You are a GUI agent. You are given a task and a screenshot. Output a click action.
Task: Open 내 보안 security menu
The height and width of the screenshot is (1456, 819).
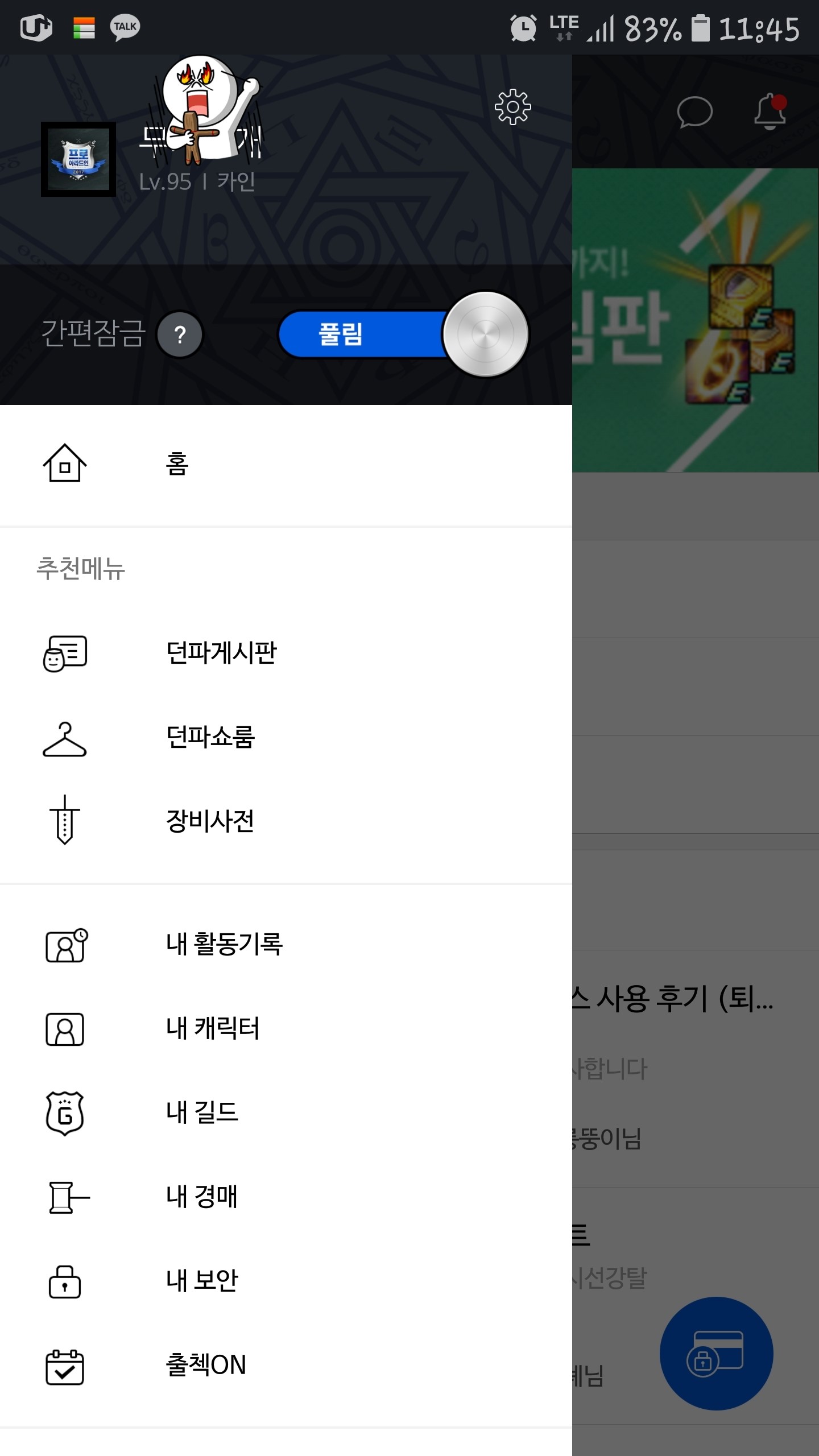[x=202, y=1281]
